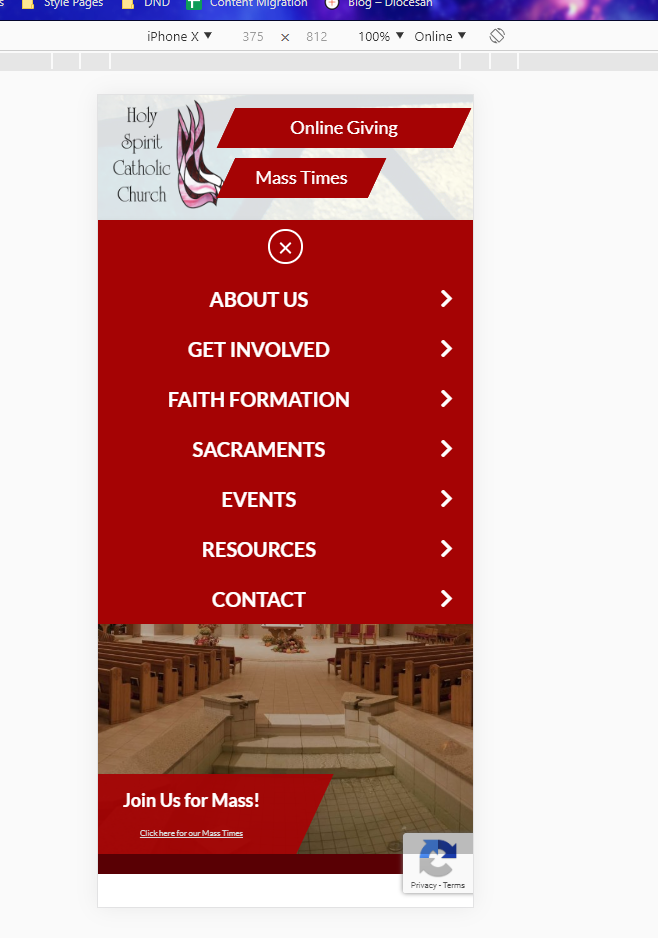The height and width of the screenshot is (938, 658).
Task: Open the reCAPTCHA Terms link
Action: 454,885
